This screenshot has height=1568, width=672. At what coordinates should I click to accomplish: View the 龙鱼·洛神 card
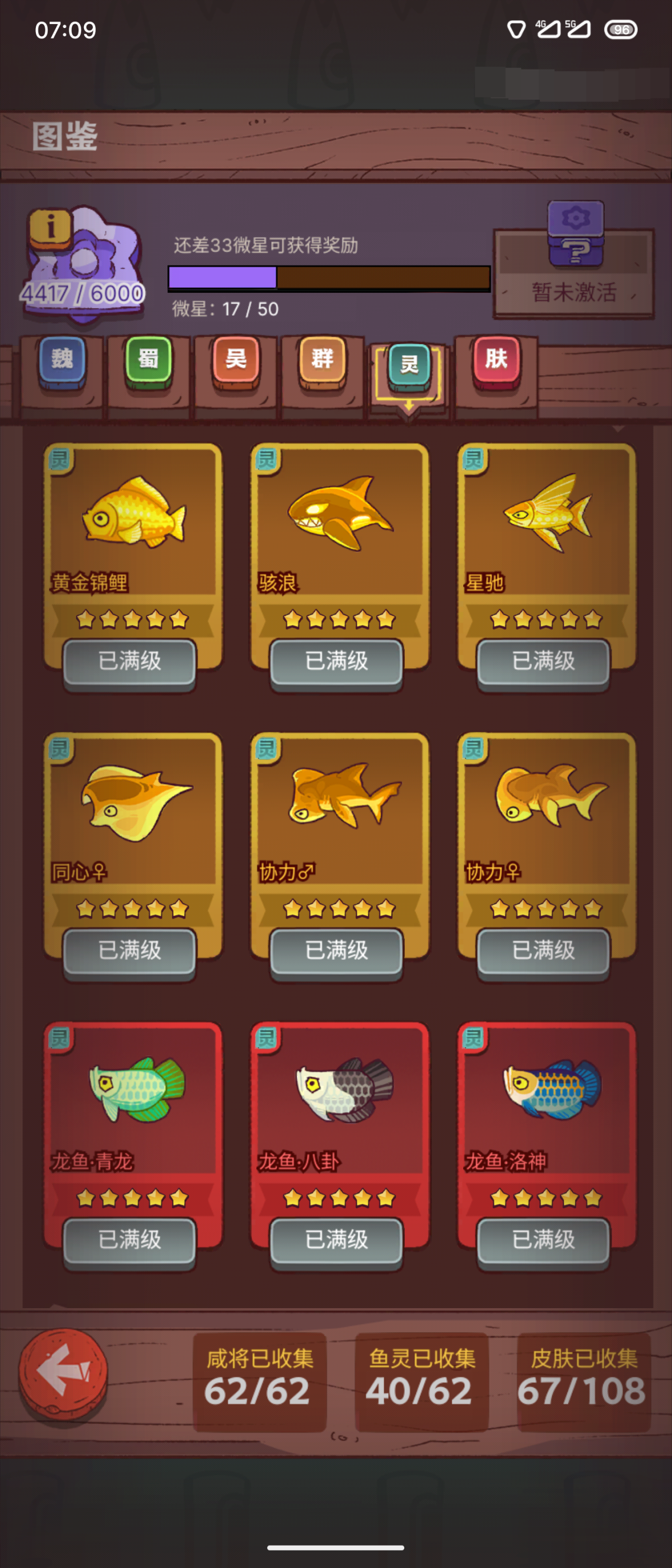pos(547,1102)
